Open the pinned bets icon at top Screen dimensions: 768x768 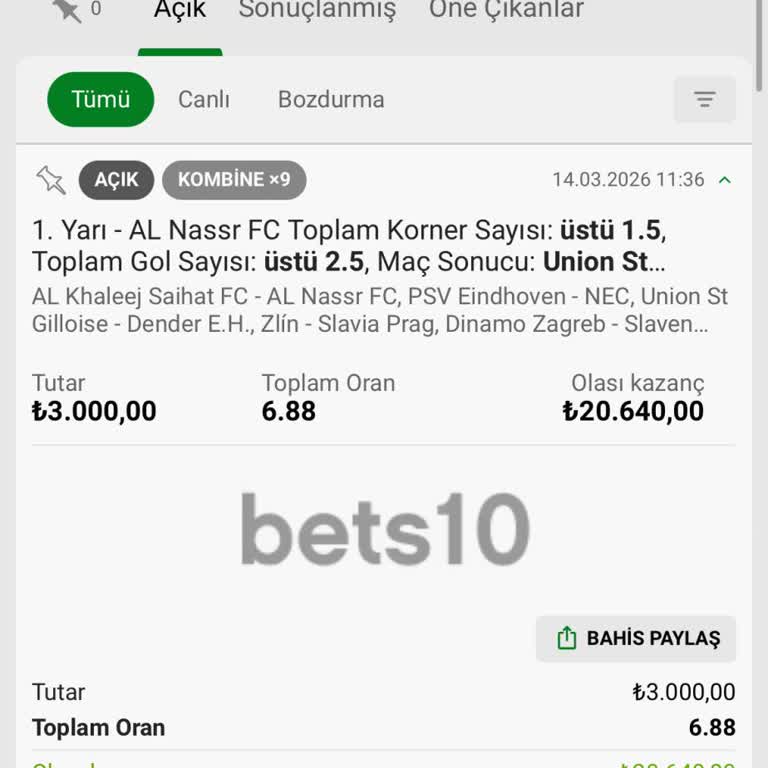[x=68, y=10]
